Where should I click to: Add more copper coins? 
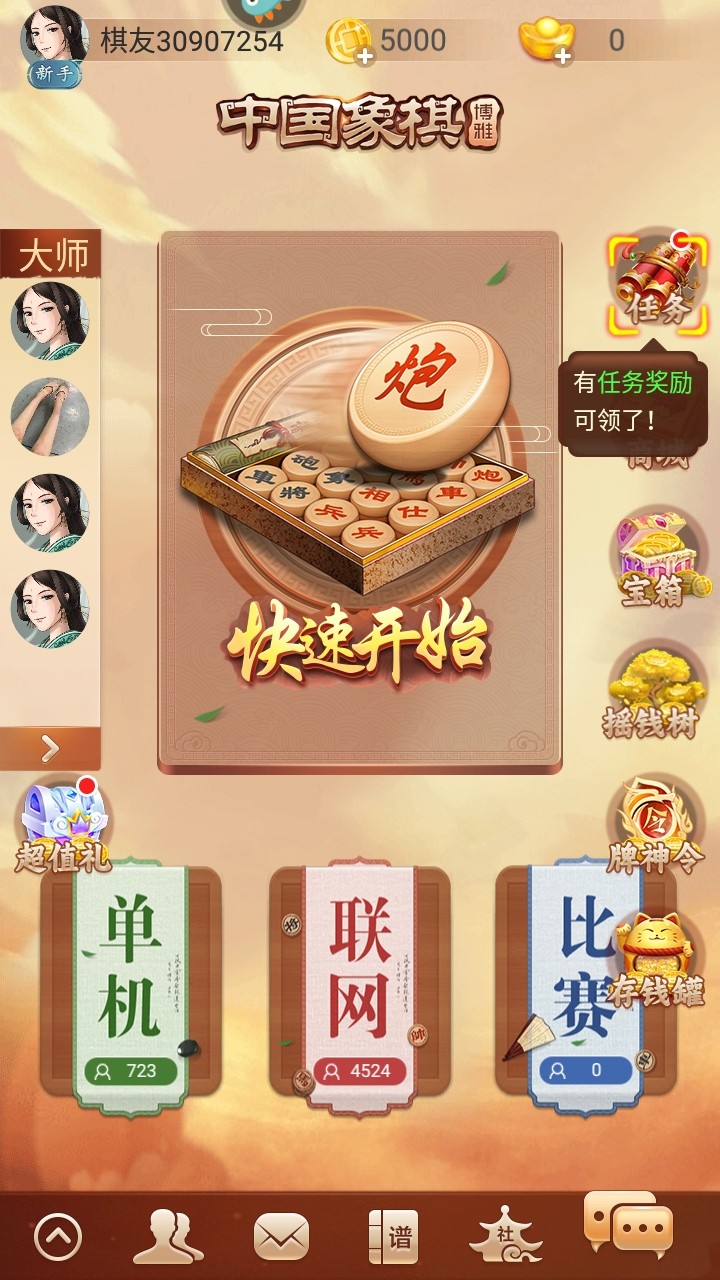pos(365,56)
